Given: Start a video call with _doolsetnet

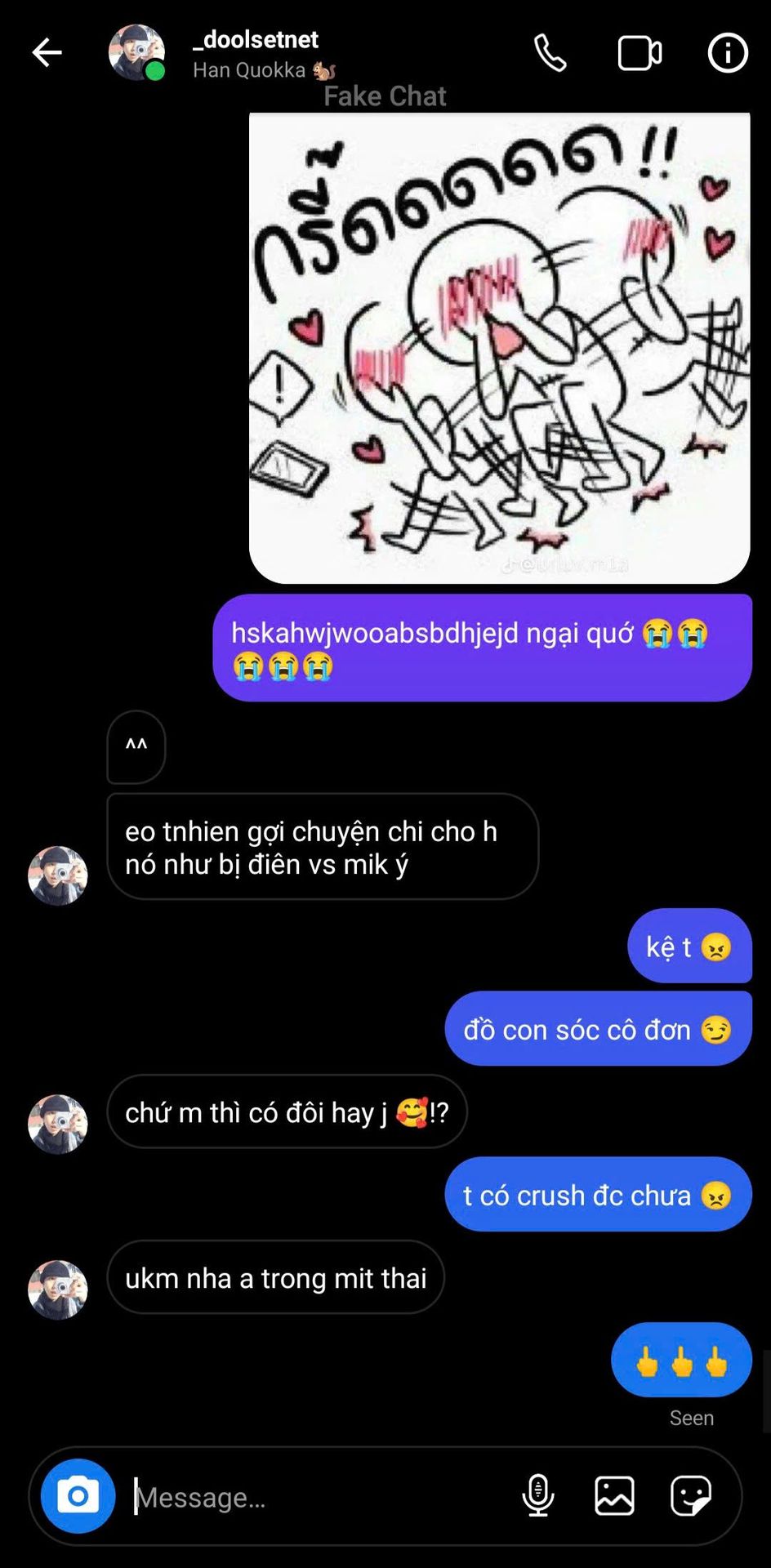Looking at the screenshot, I should click(639, 54).
